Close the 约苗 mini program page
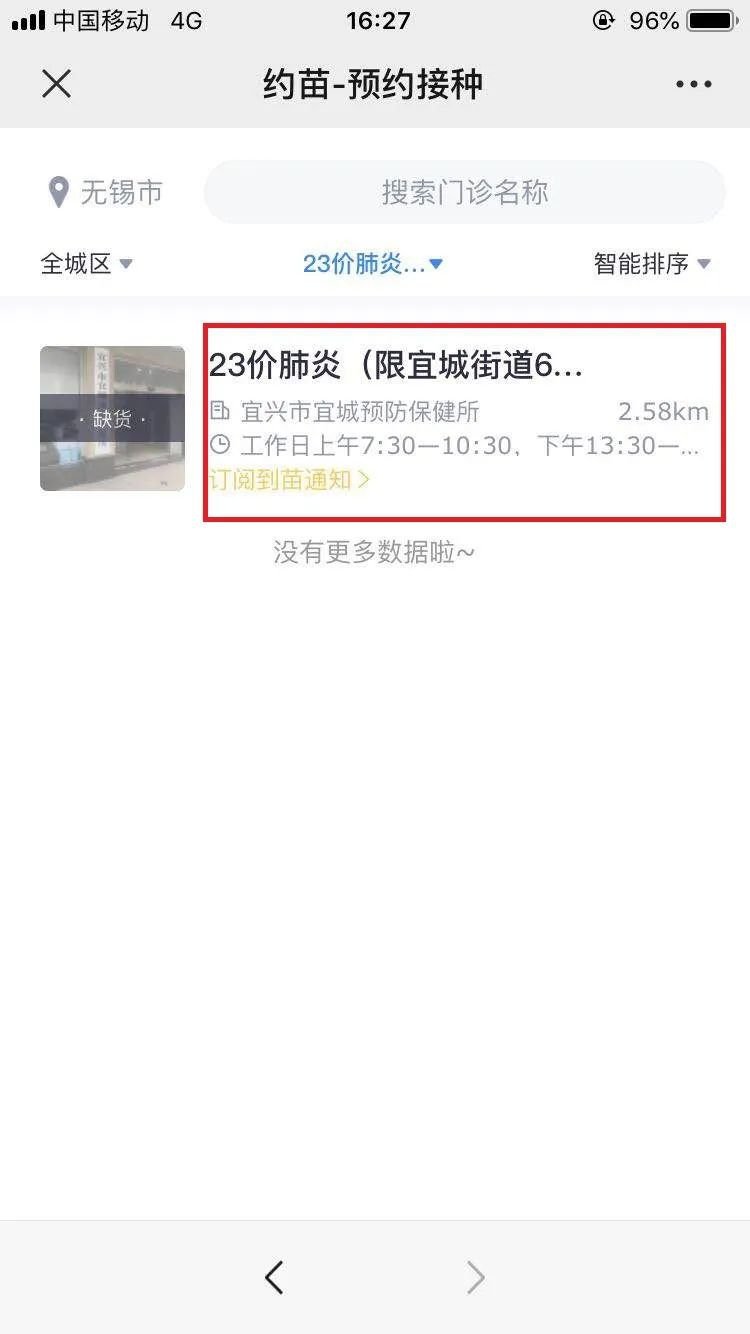750x1334 pixels. tap(57, 84)
